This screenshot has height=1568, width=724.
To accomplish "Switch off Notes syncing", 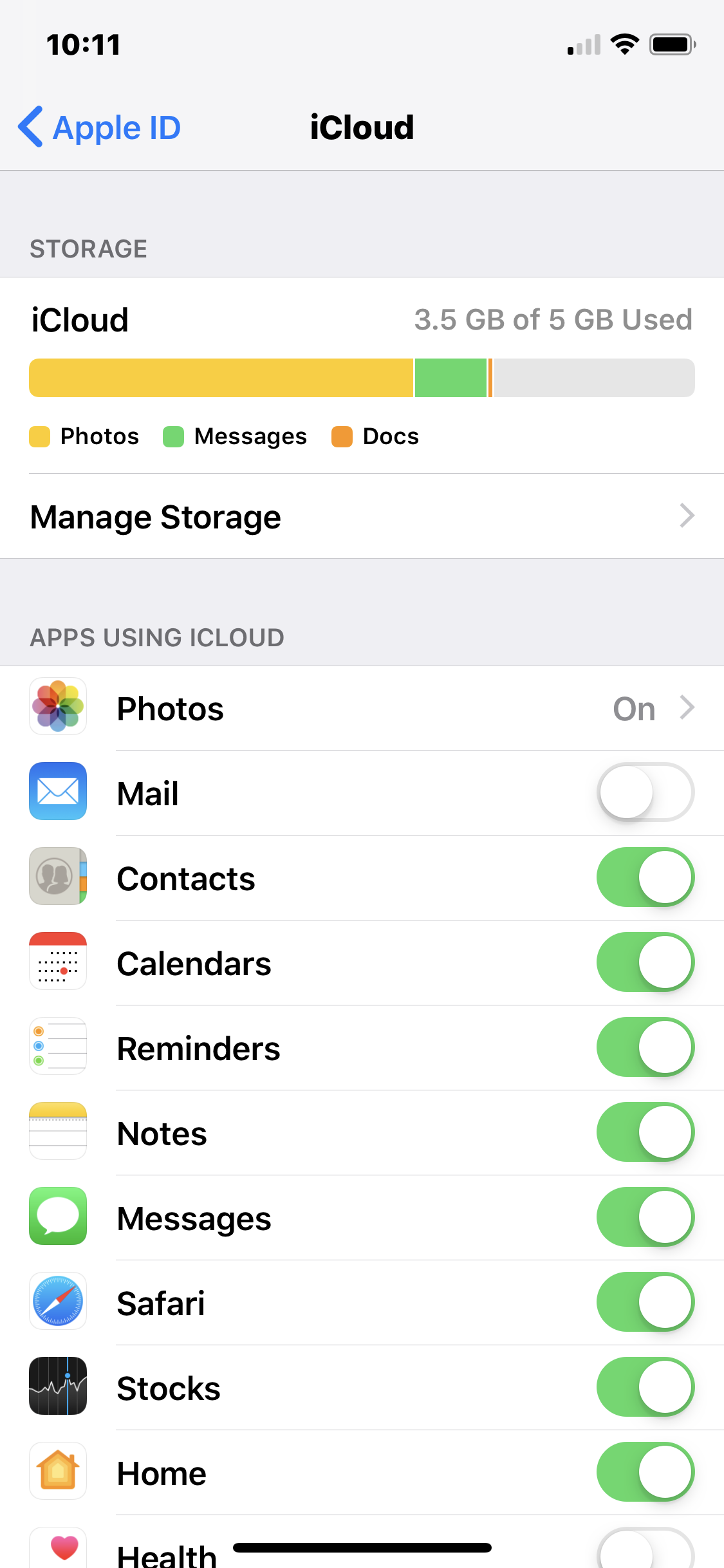I will (x=645, y=1132).
